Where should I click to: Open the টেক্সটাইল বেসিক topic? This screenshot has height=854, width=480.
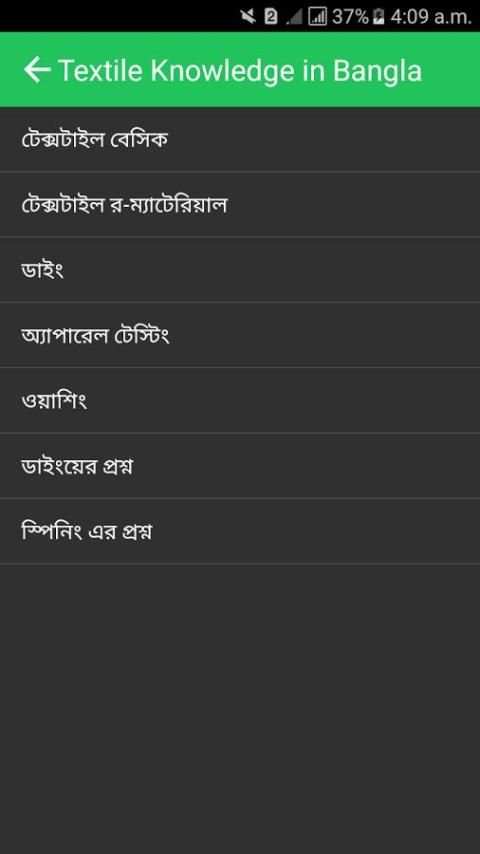pos(240,140)
